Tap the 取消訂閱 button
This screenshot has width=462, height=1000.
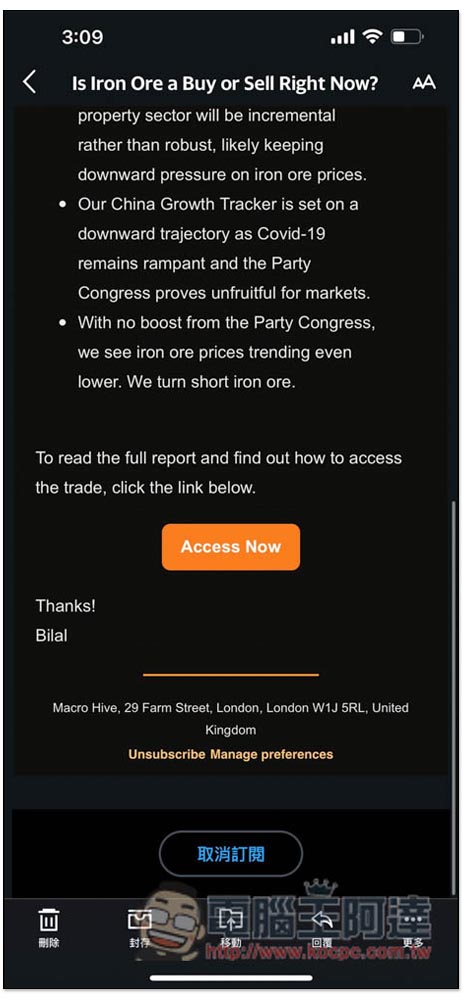point(230,853)
